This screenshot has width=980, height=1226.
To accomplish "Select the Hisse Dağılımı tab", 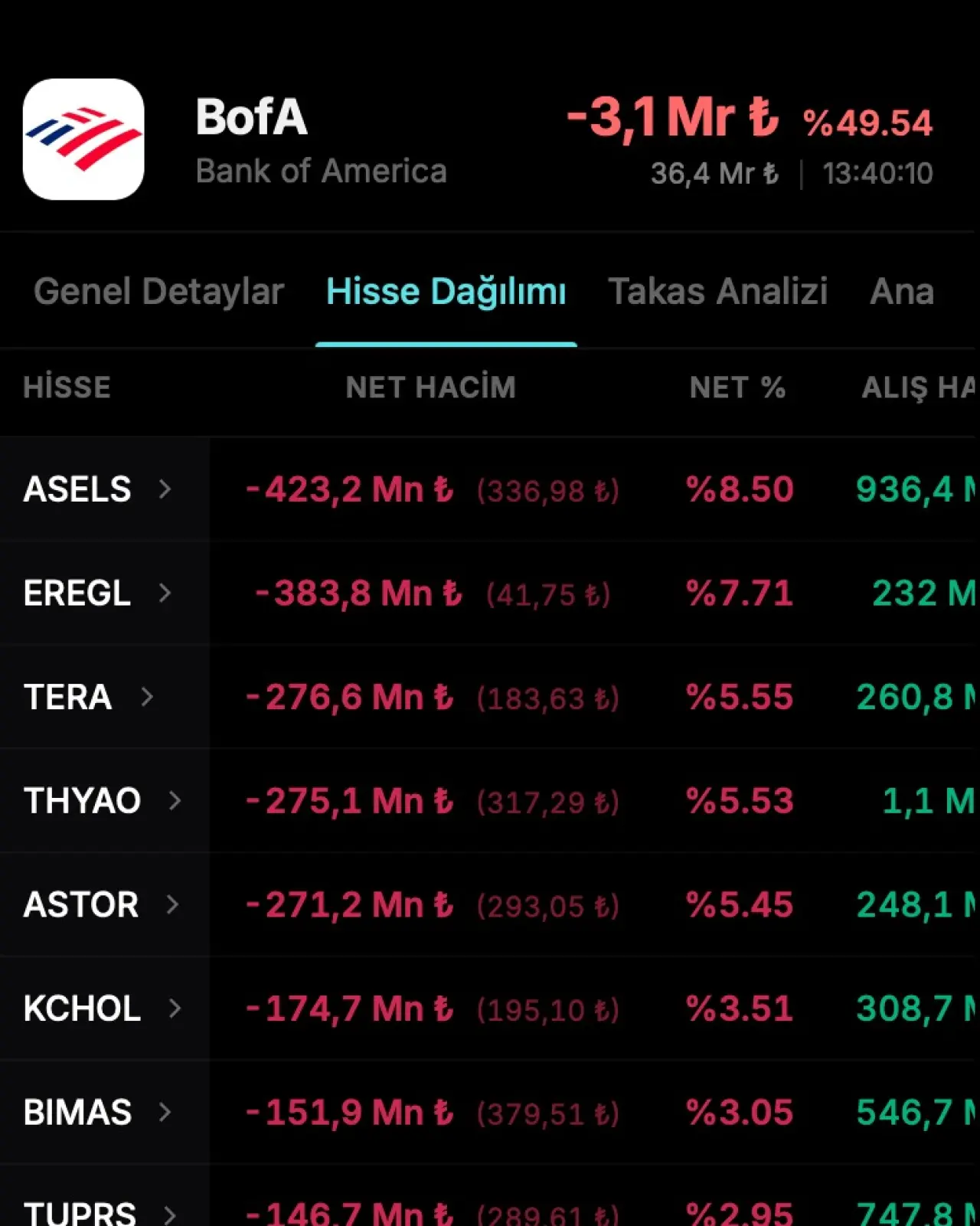I will (446, 292).
